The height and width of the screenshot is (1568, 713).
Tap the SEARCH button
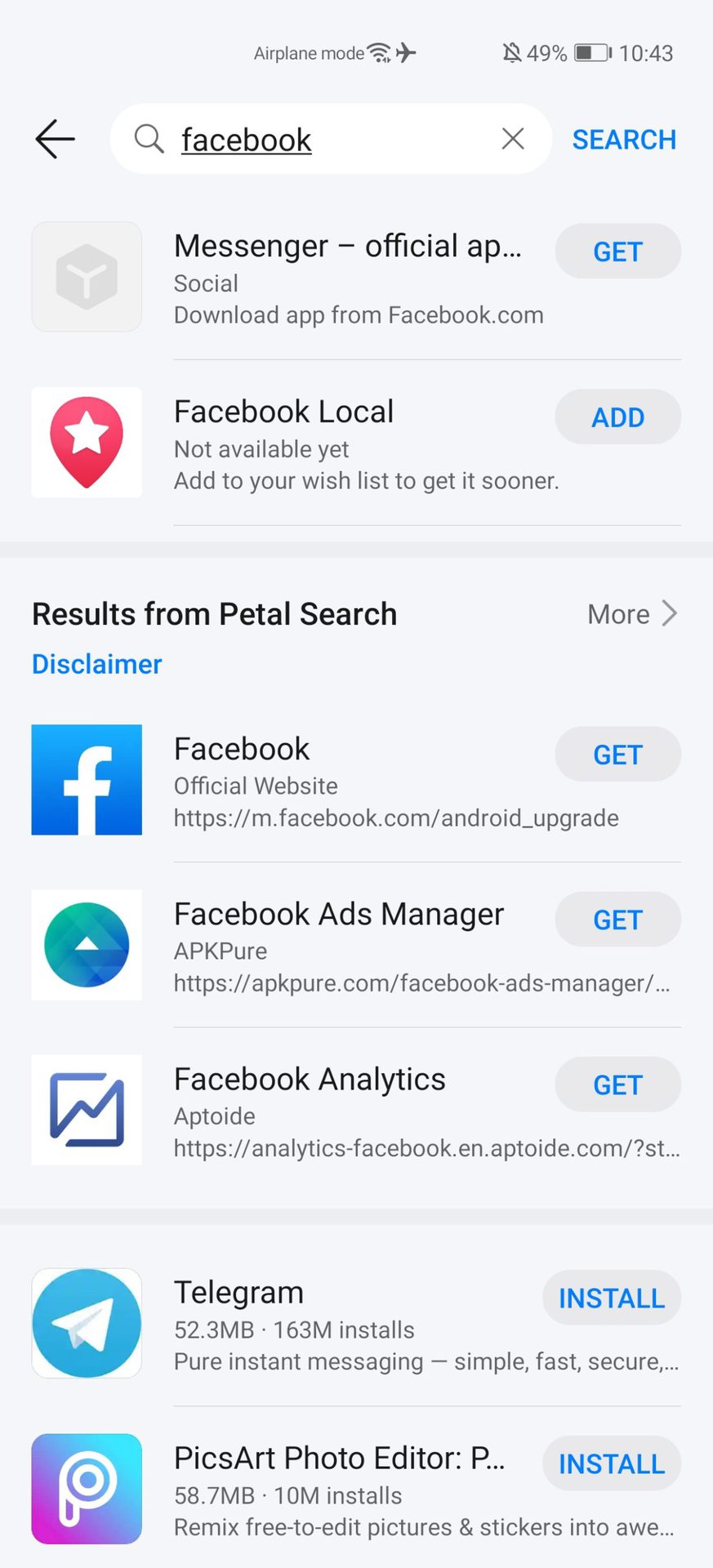pos(623,140)
